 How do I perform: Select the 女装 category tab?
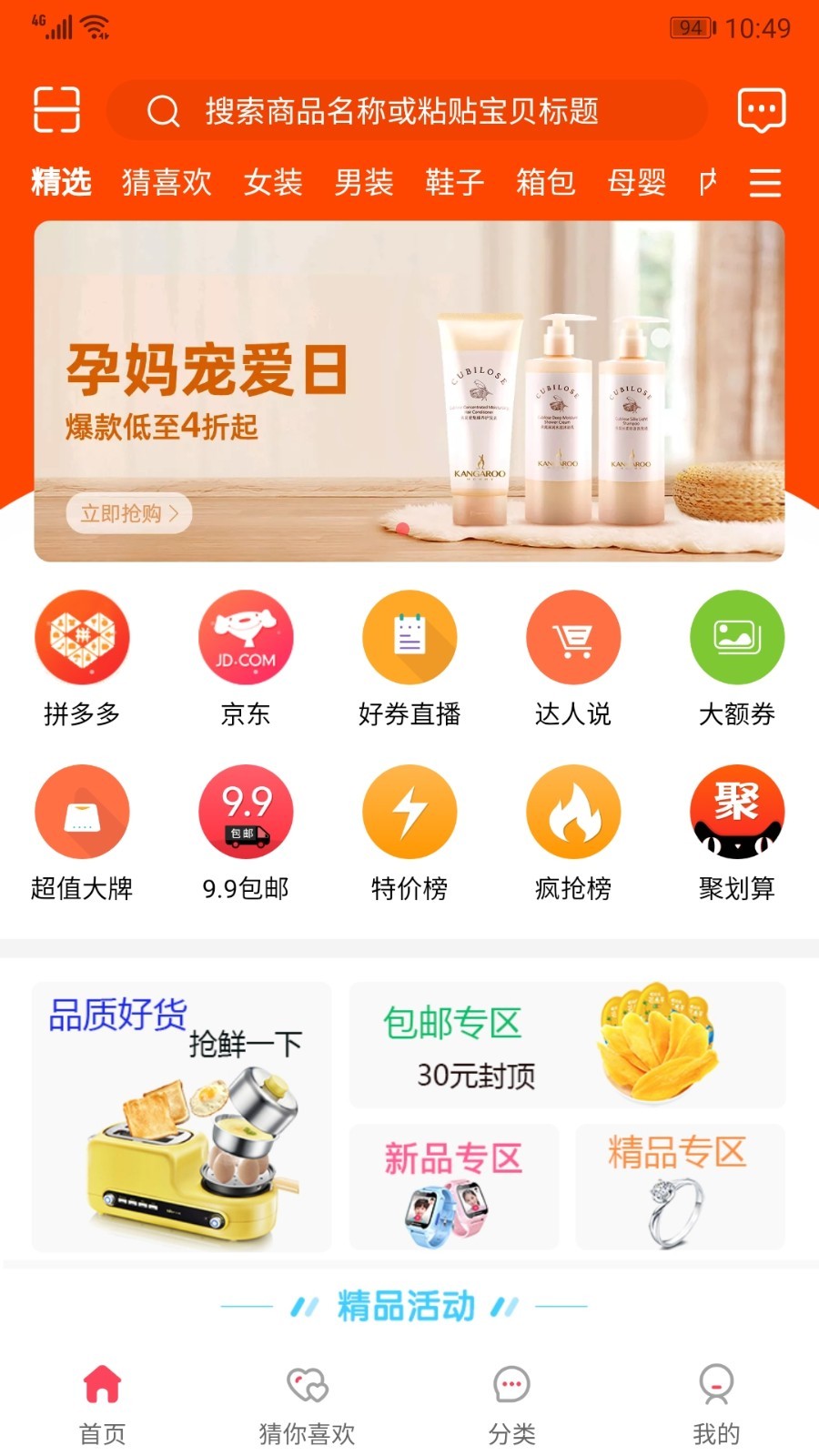[273, 182]
